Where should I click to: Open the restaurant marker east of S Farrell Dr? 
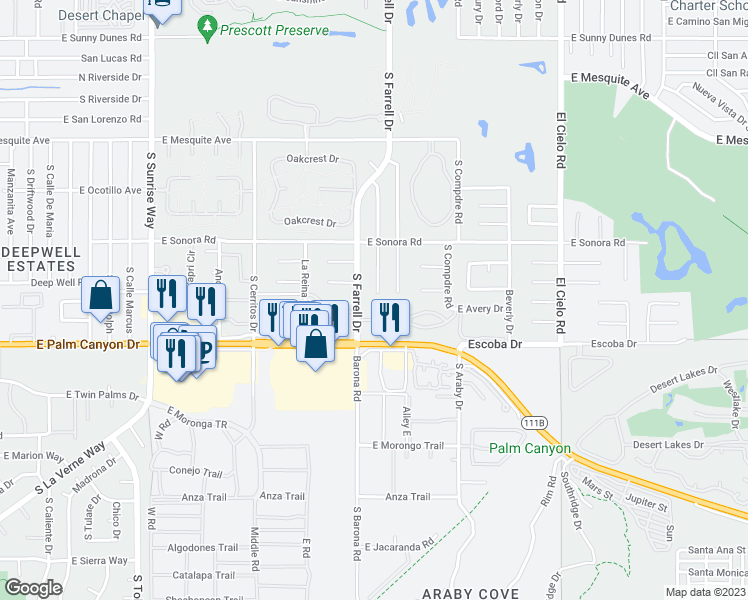pyautogui.click(x=390, y=319)
